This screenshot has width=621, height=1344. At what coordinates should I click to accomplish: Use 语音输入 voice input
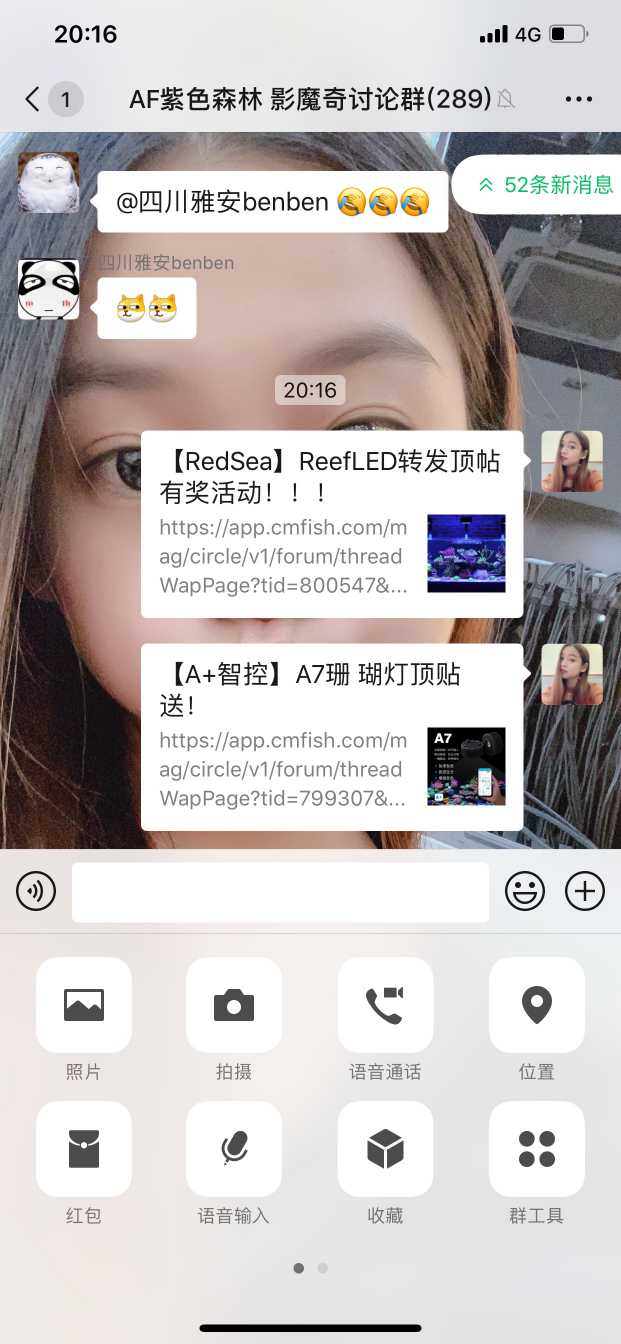(234, 1149)
